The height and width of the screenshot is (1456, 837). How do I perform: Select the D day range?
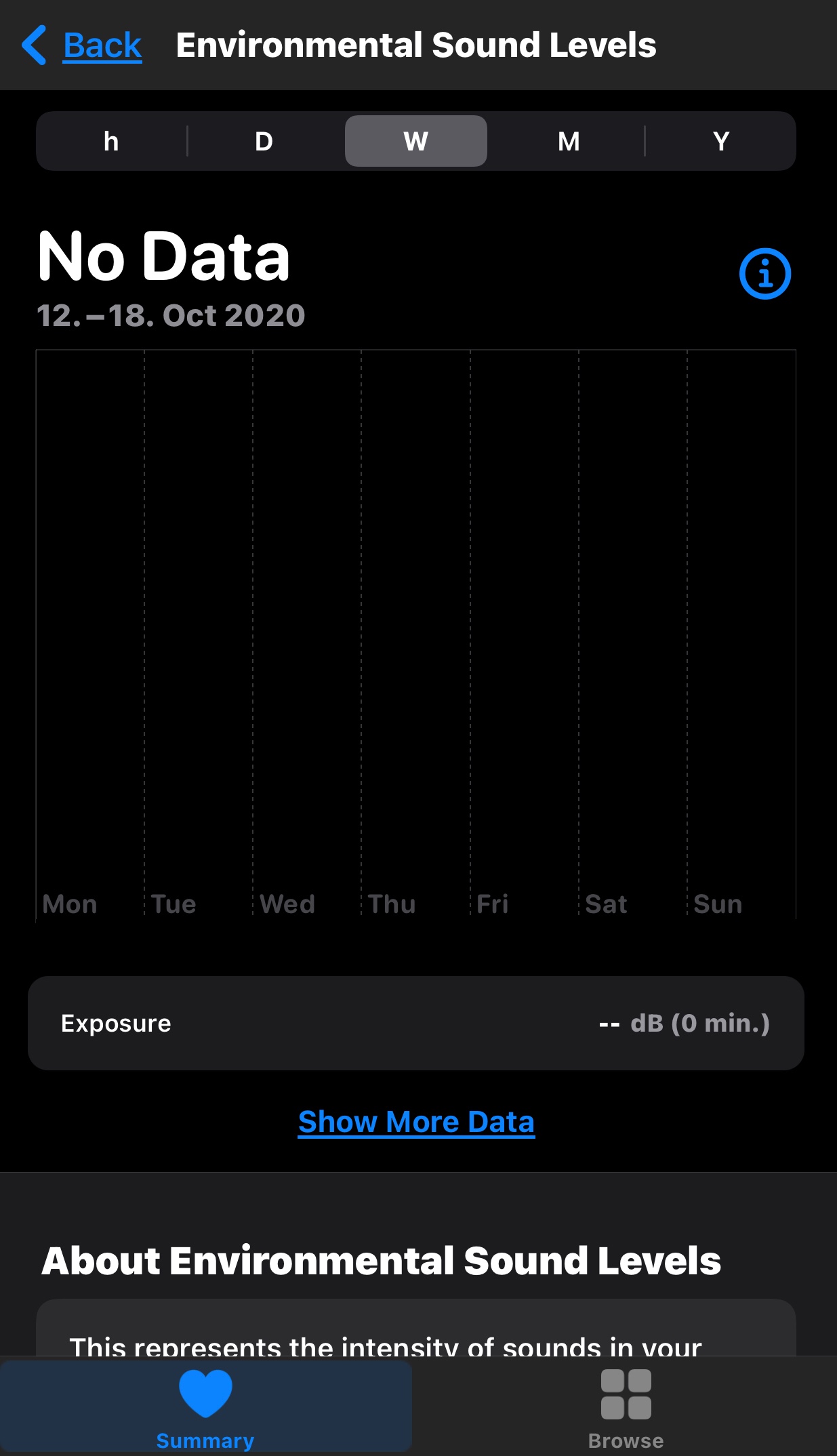(x=264, y=141)
